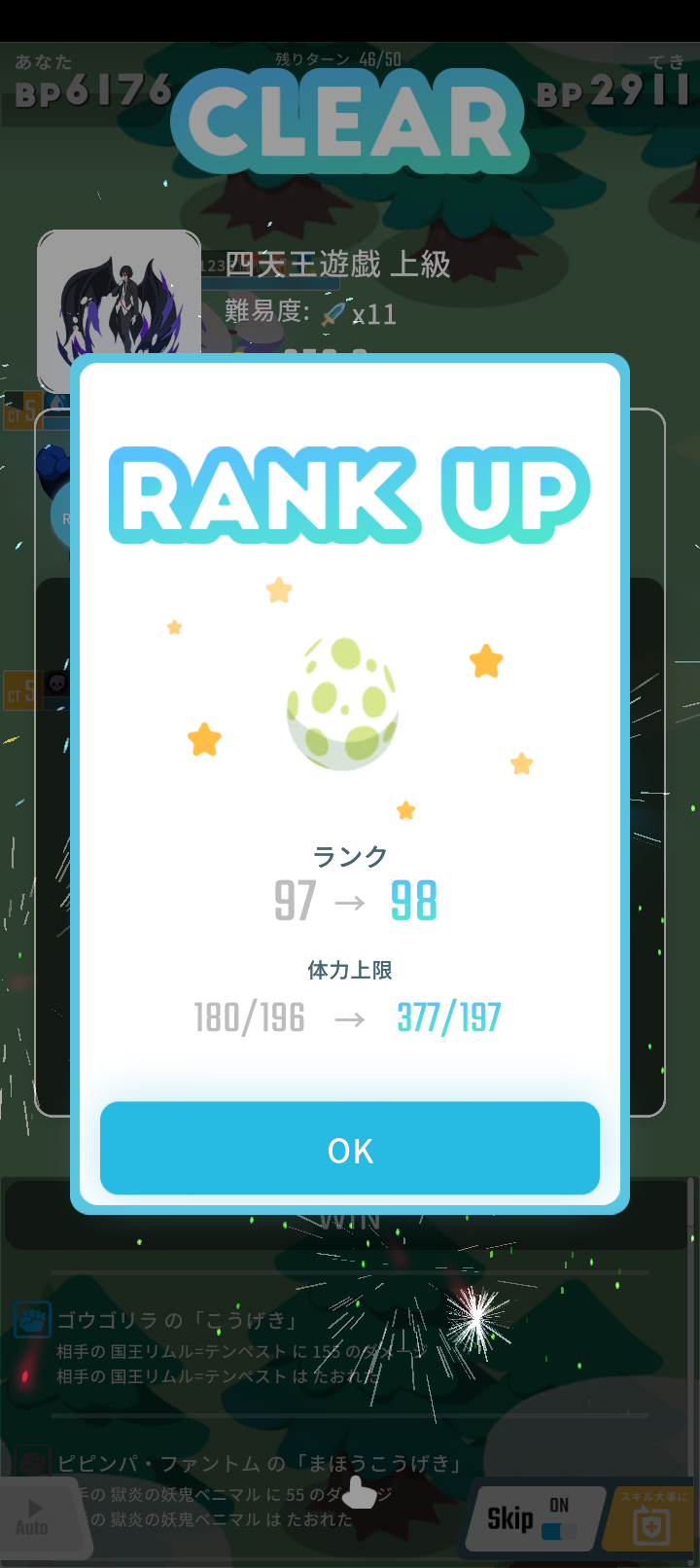The image size is (700, 1568).
Task: Confirm the rank up with OK
Action: coord(350,1149)
